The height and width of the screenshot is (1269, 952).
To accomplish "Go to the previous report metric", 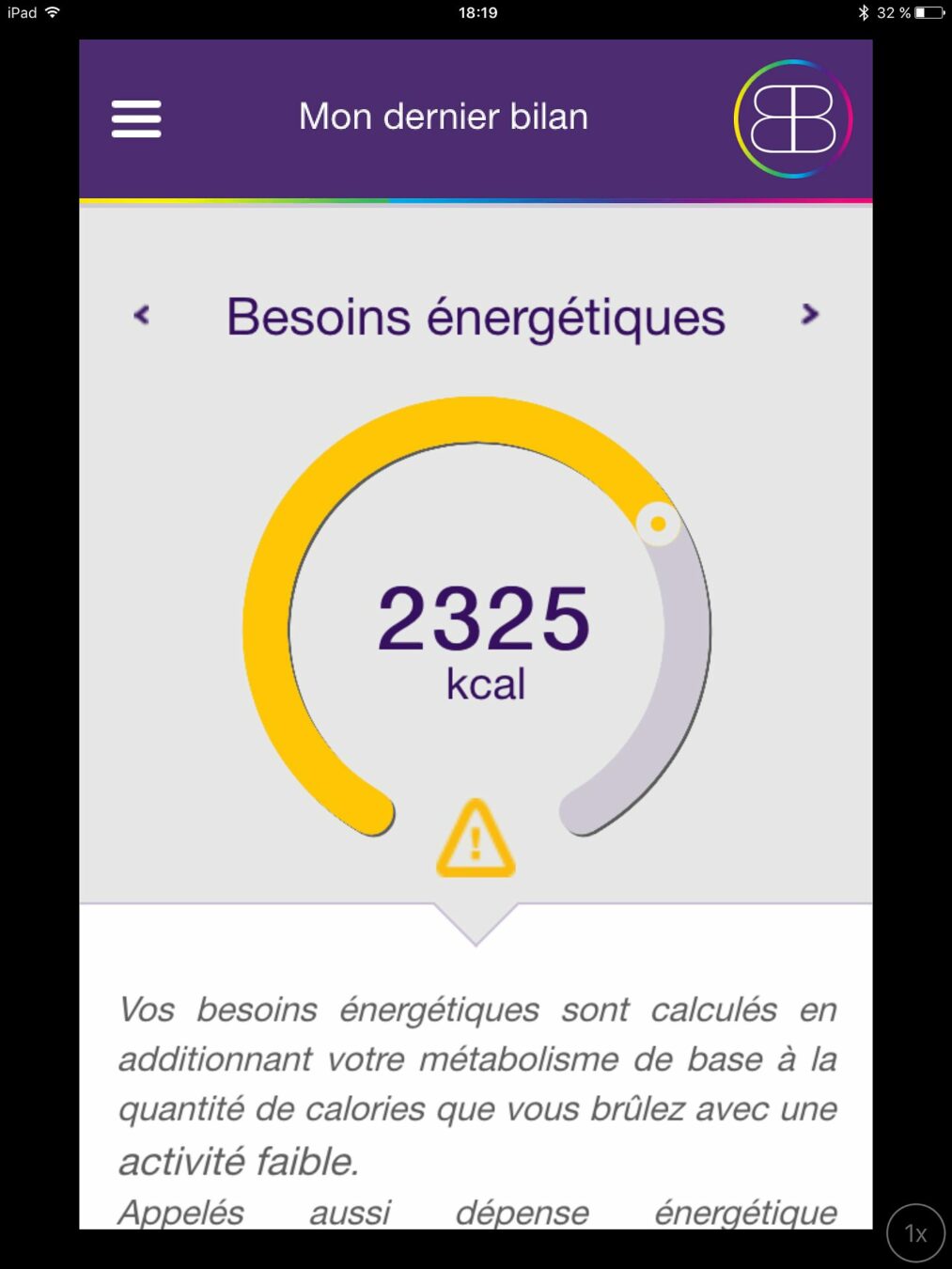I will coord(142,315).
